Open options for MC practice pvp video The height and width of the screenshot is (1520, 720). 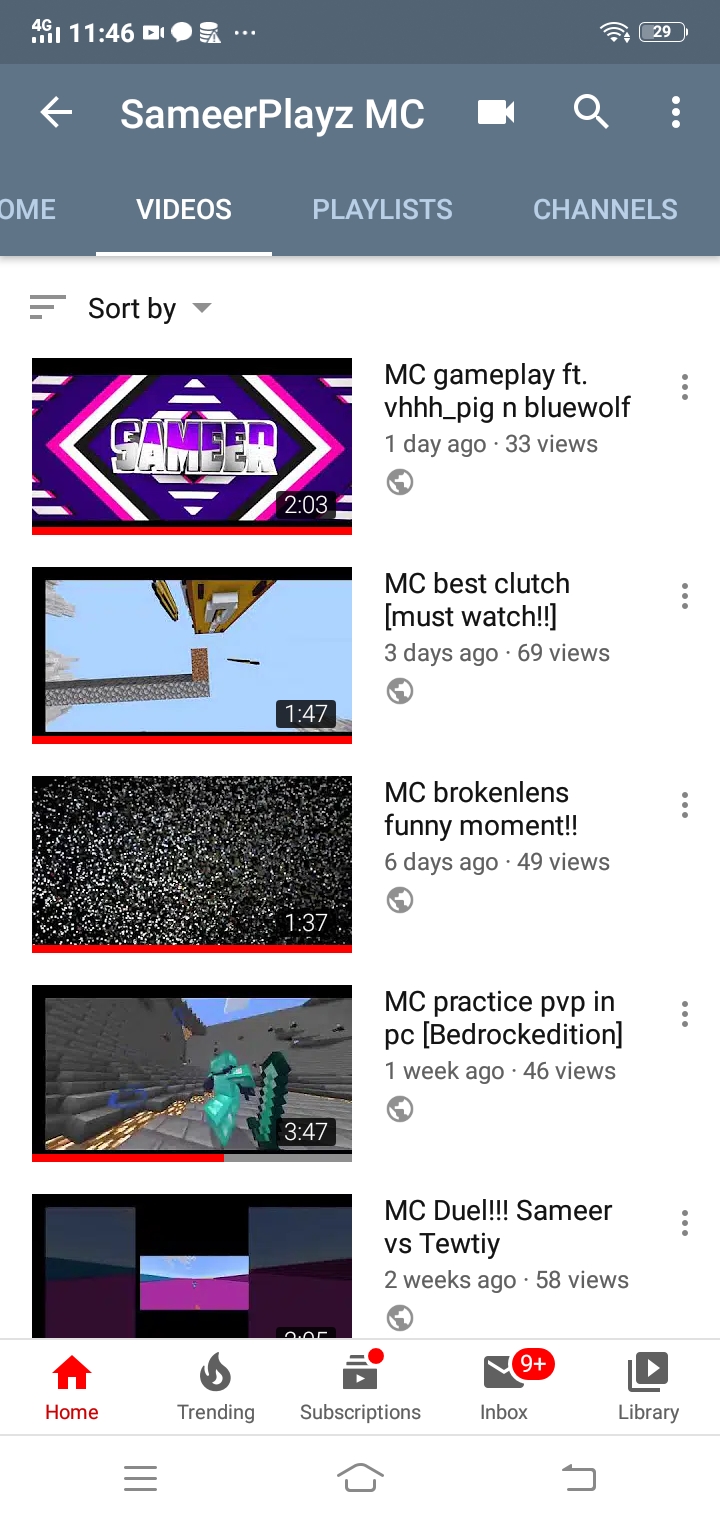685,1014
